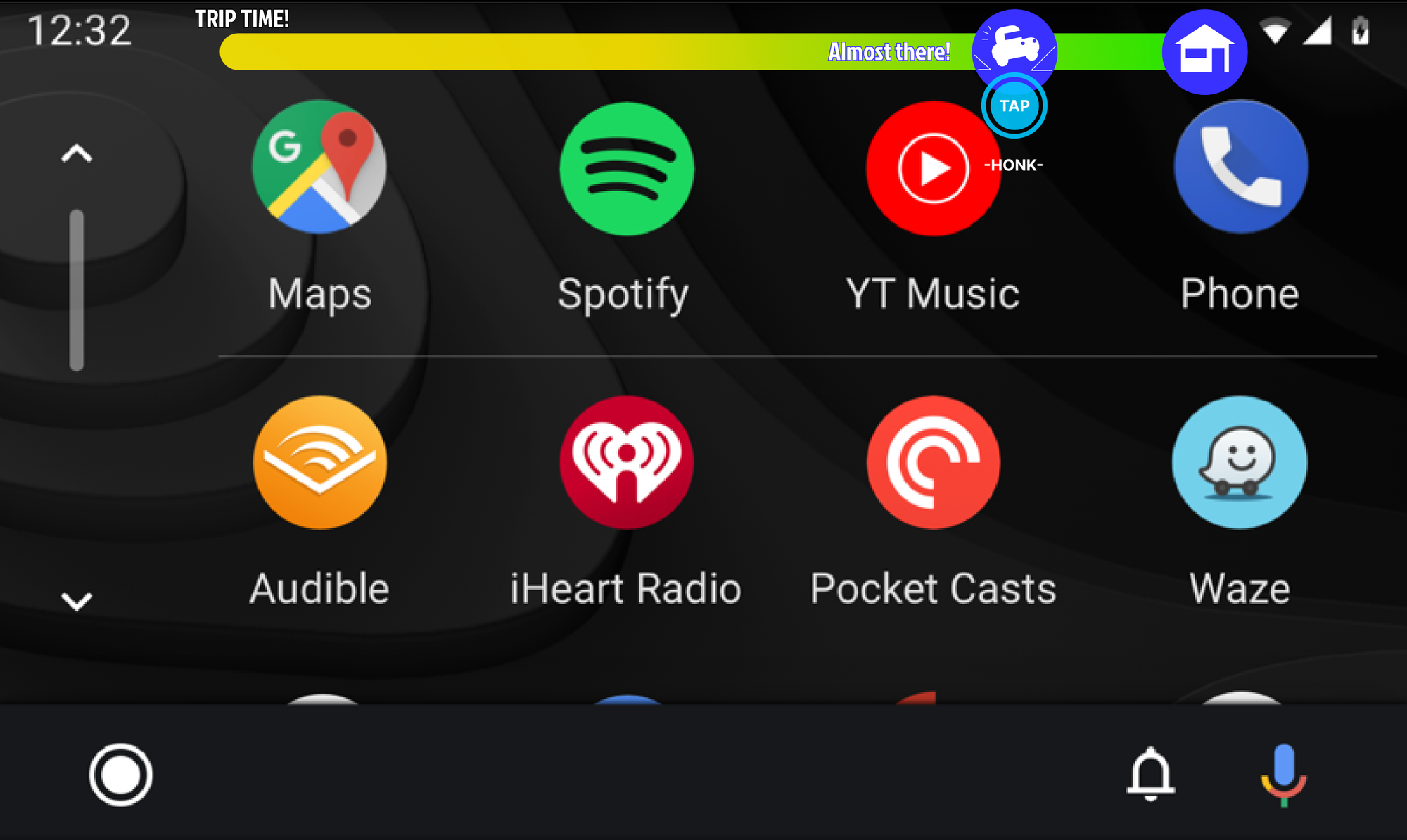The height and width of the screenshot is (840, 1407).
Task: Tap the house destination icon
Action: [1204, 52]
